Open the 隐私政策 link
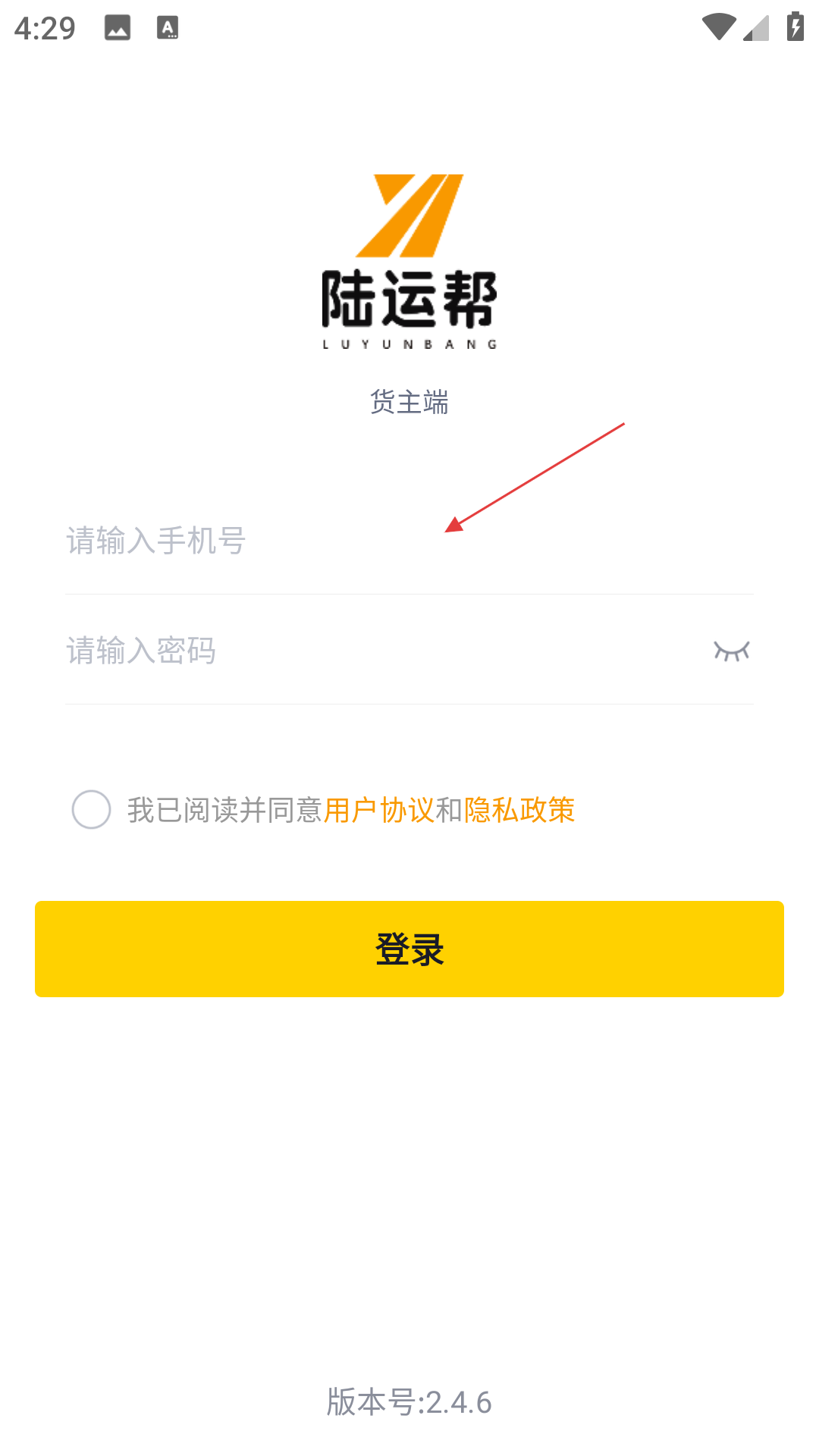Screen dimensions: 819x1456 click(x=519, y=810)
